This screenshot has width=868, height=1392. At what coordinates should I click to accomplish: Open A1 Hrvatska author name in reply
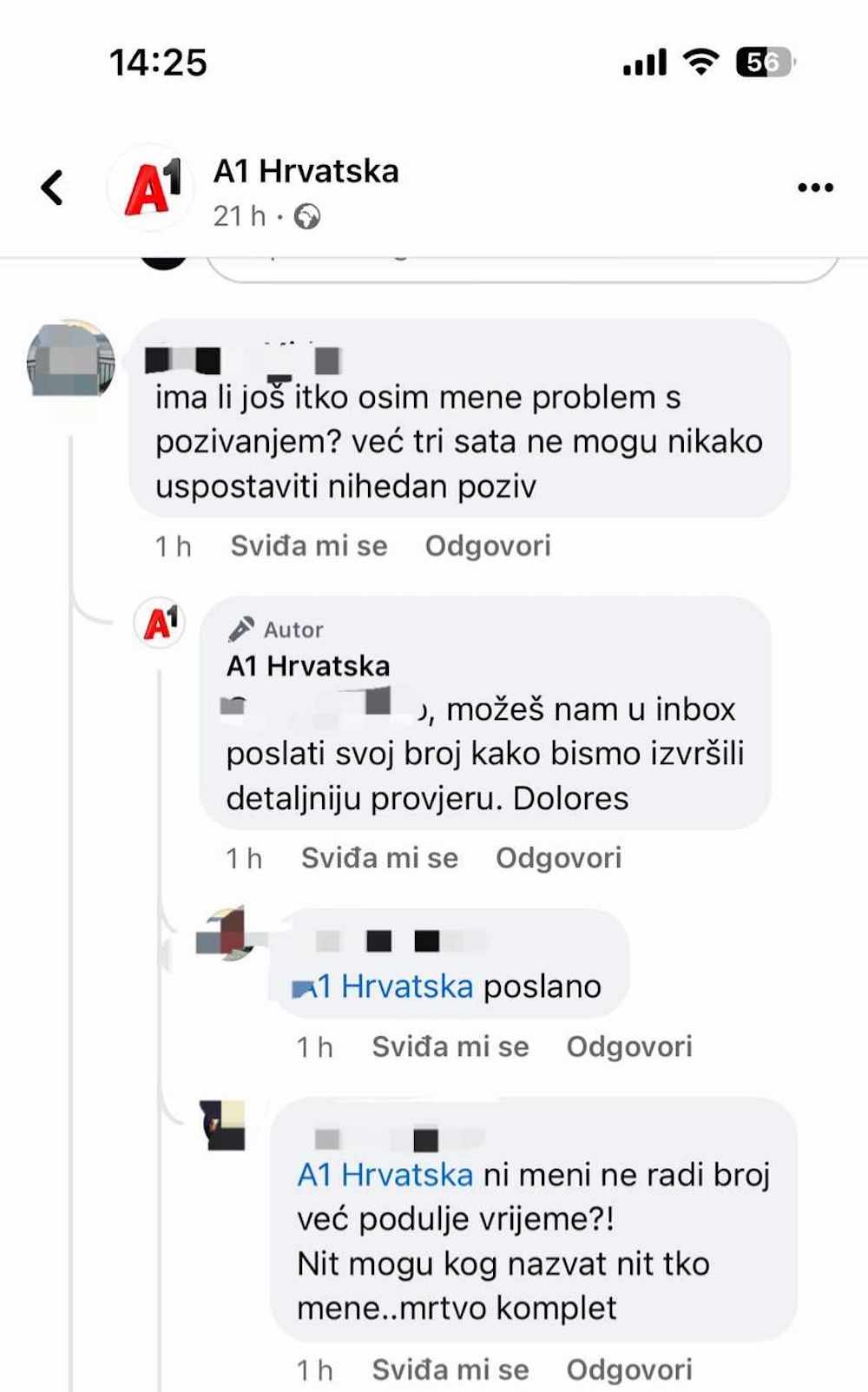click(x=308, y=666)
